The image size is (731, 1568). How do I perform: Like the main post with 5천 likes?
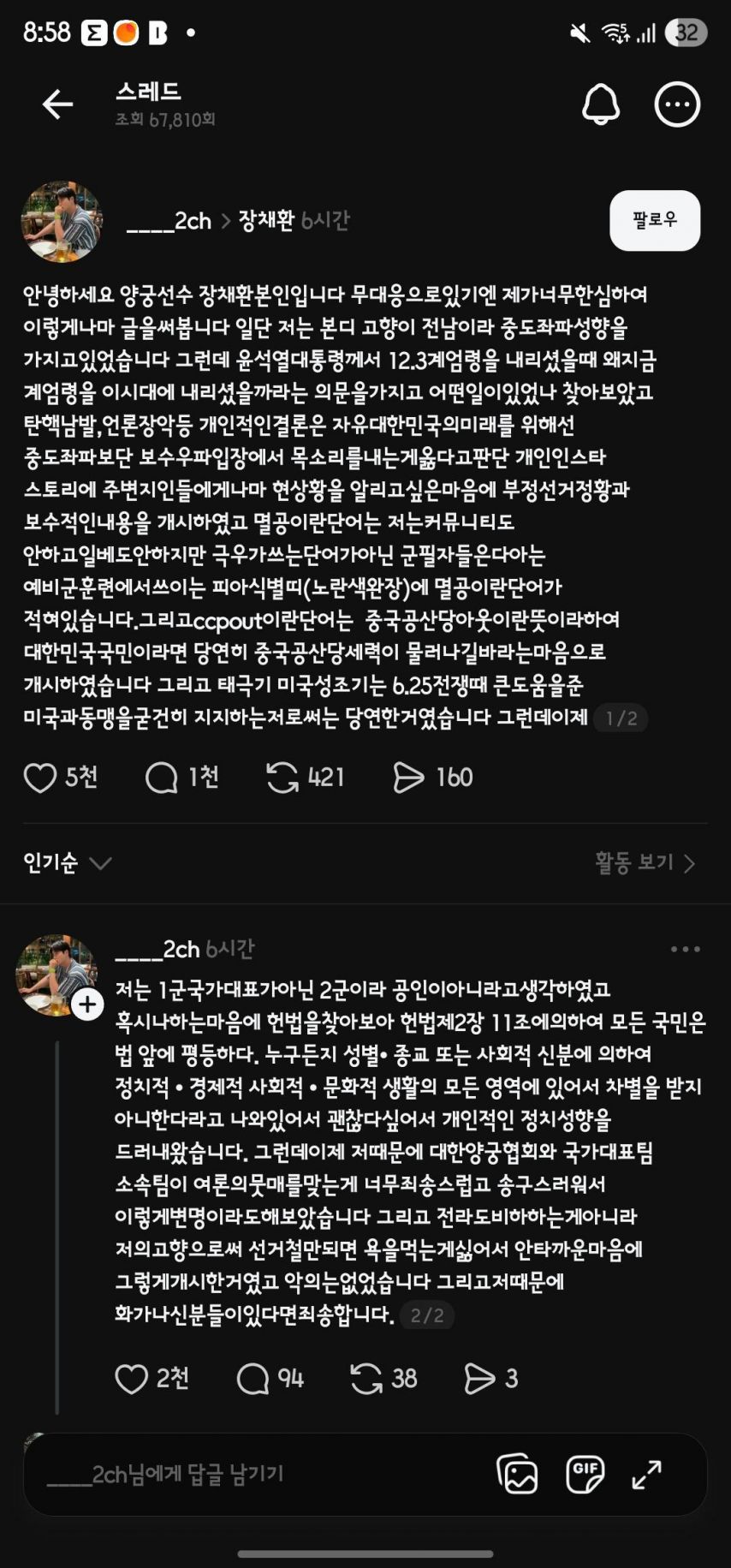[x=40, y=778]
